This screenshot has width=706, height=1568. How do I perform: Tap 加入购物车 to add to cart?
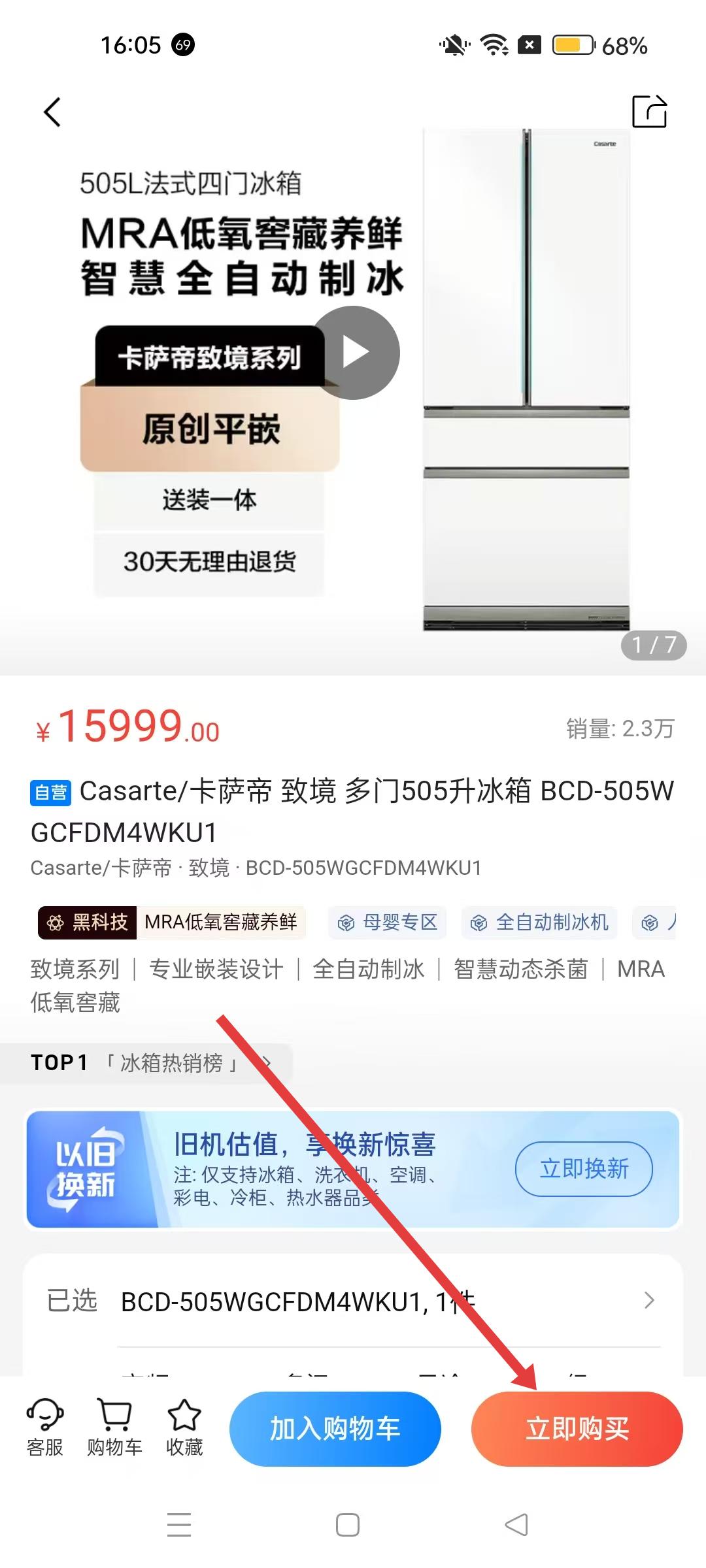[x=335, y=1429]
